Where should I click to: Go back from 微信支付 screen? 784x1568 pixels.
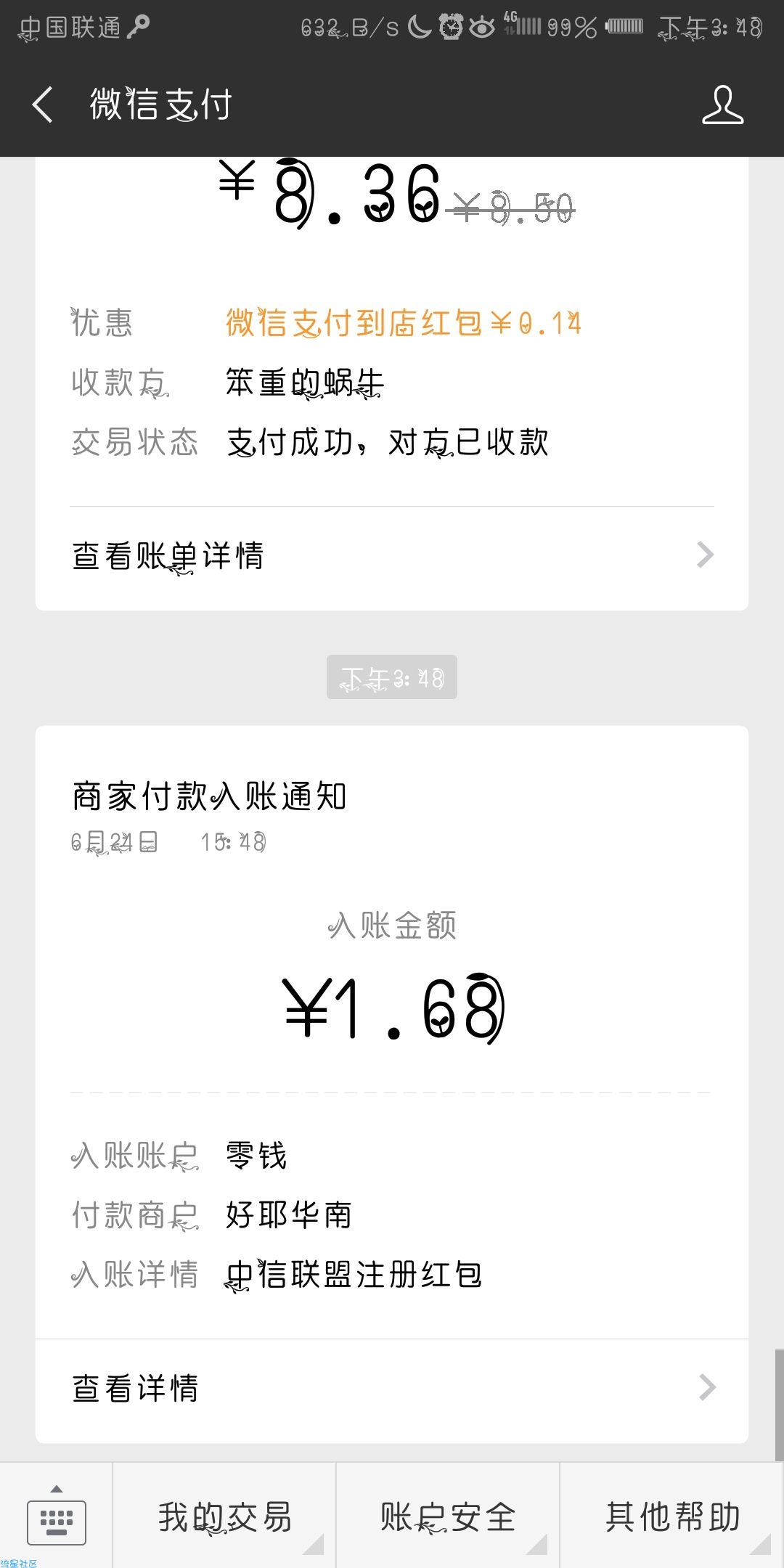43,105
